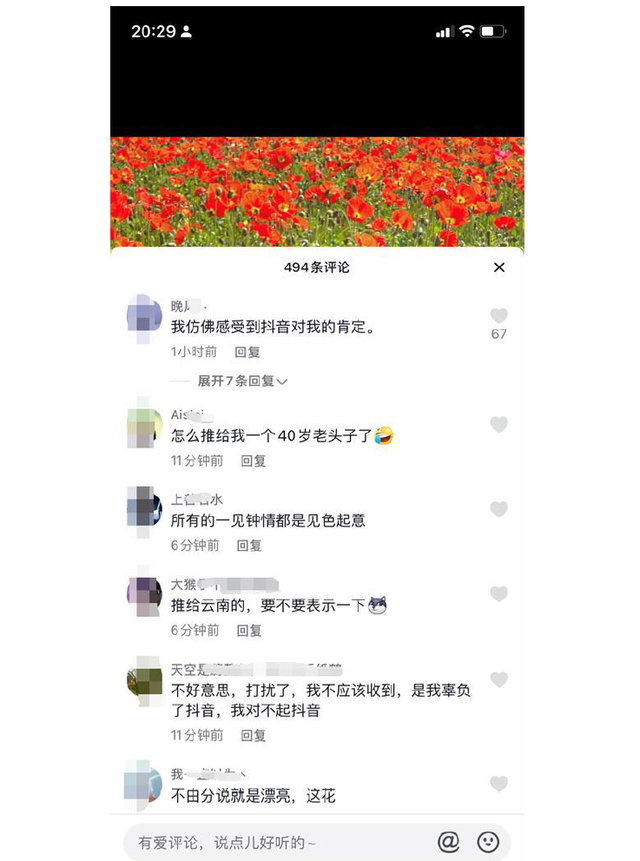Reply to the 不好意思，打扰了 comment
The height and width of the screenshot is (861, 640).
(x=253, y=735)
